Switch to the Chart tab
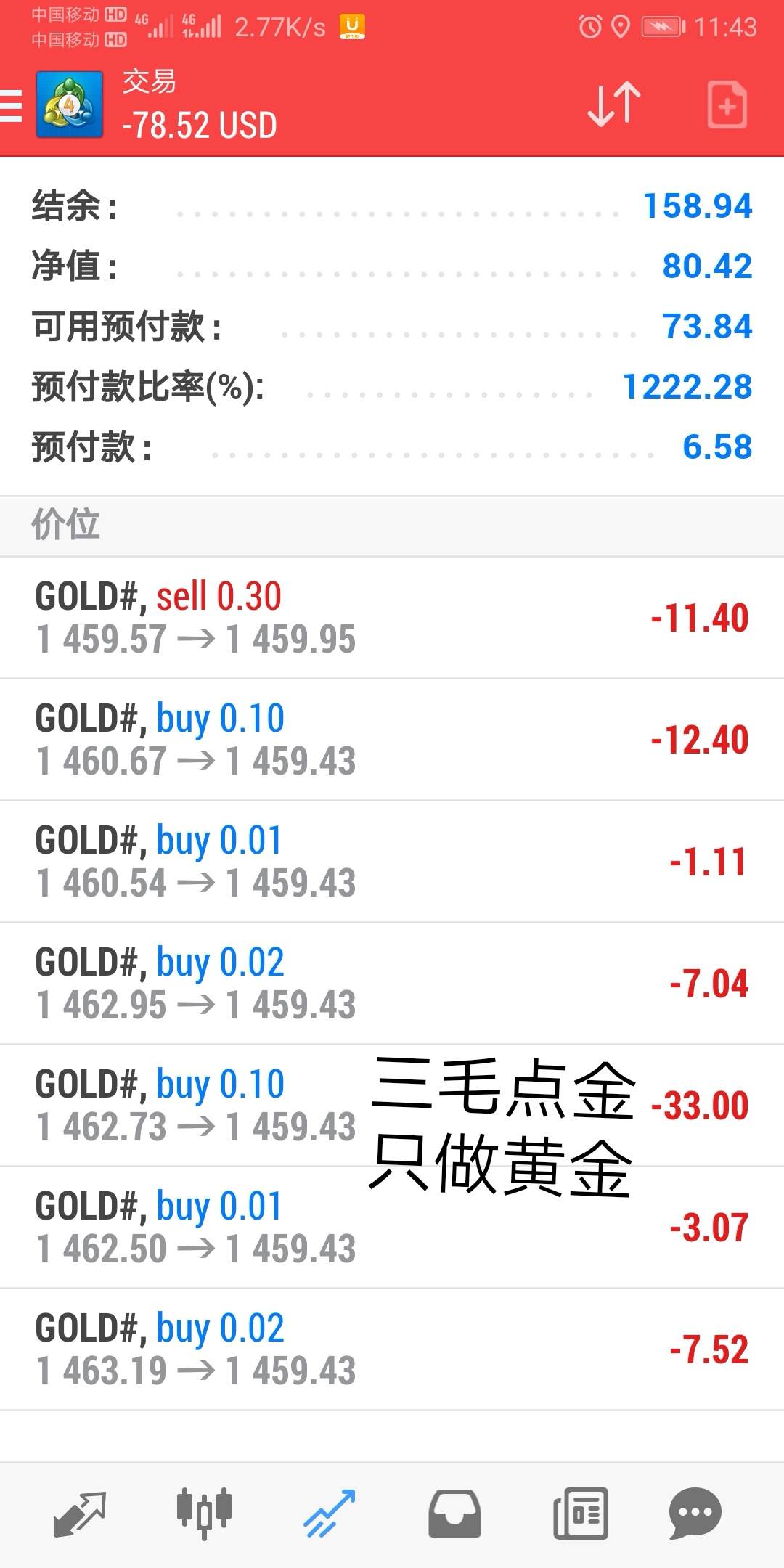 [x=204, y=1514]
